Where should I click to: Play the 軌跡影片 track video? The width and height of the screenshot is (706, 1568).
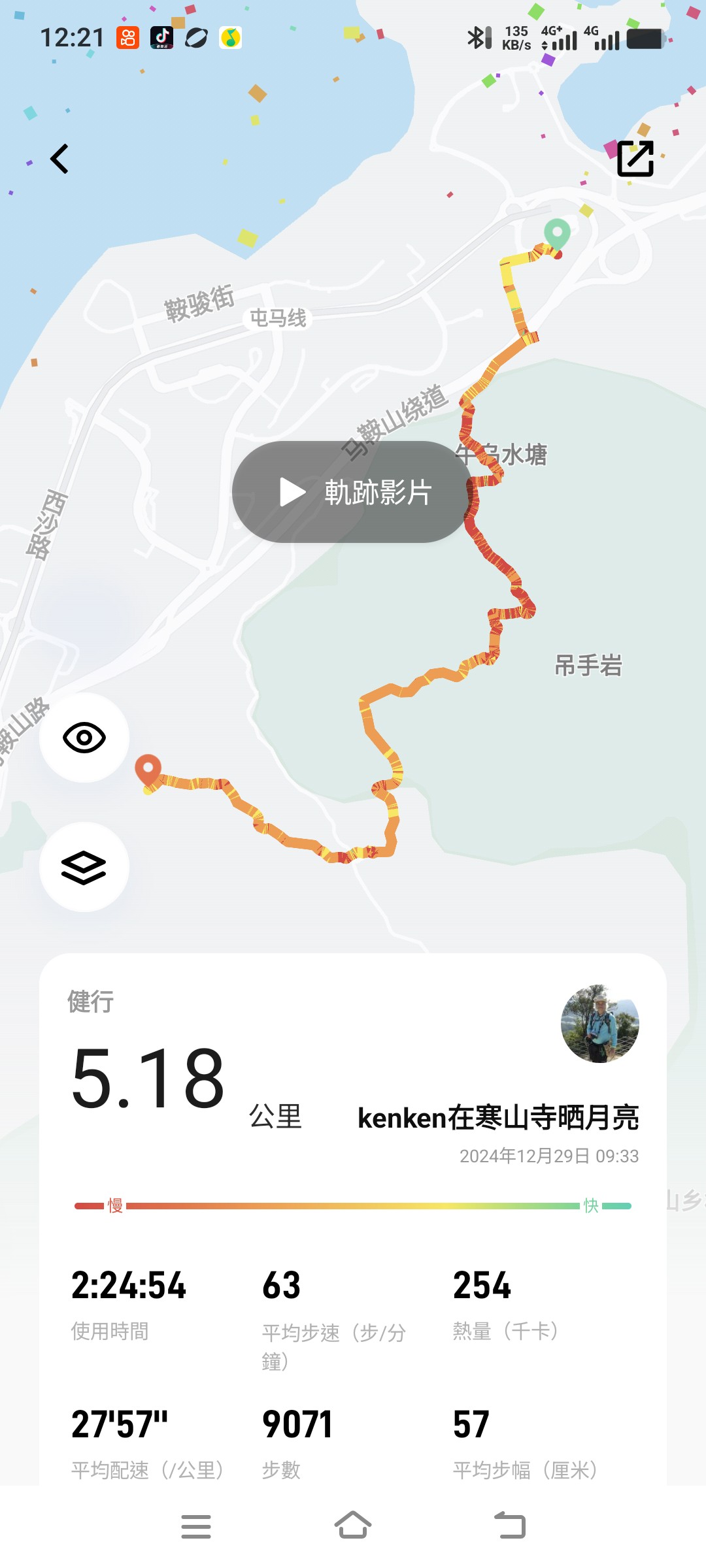click(x=352, y=492)
